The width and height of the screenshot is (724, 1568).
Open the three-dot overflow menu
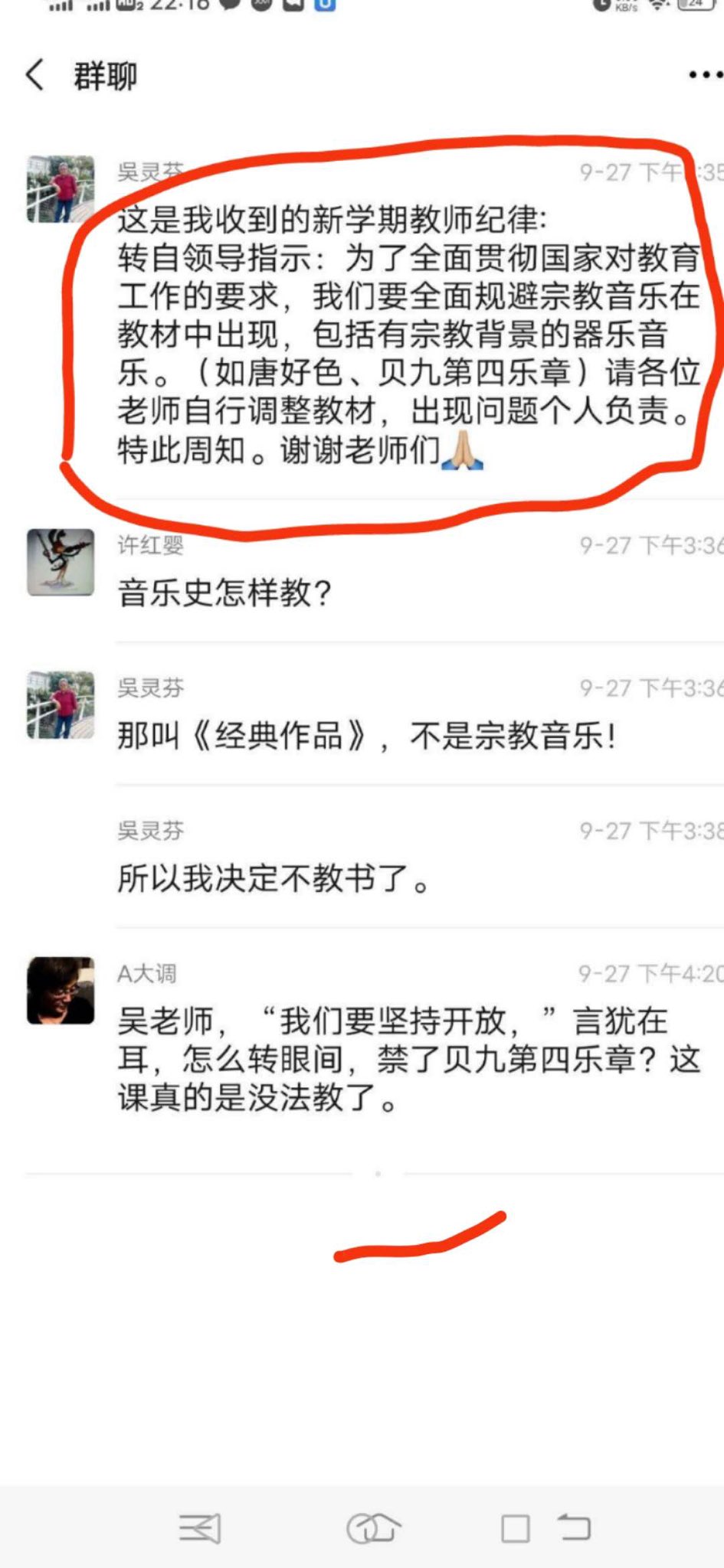coord(703,75)
